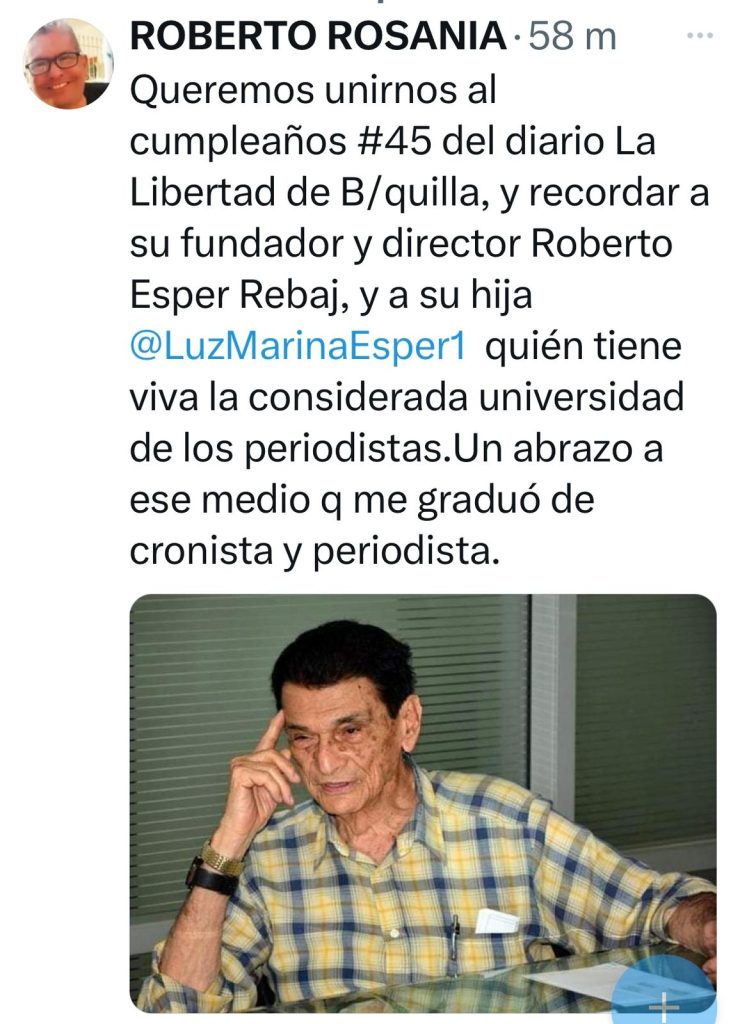Open the ROBERTO ROSANIA account name

(x=318, y=37)
